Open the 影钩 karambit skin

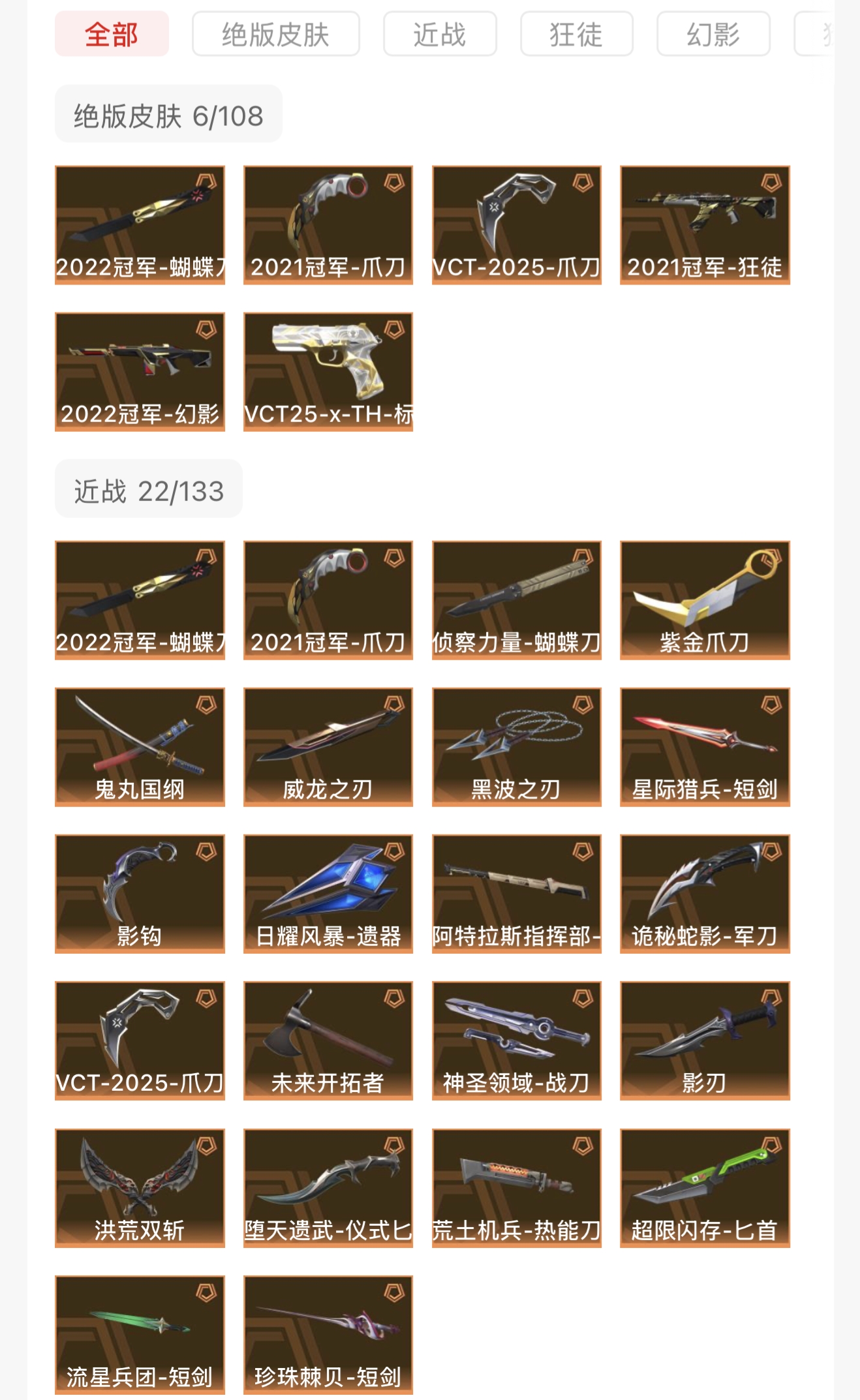(x=140, y=893)
